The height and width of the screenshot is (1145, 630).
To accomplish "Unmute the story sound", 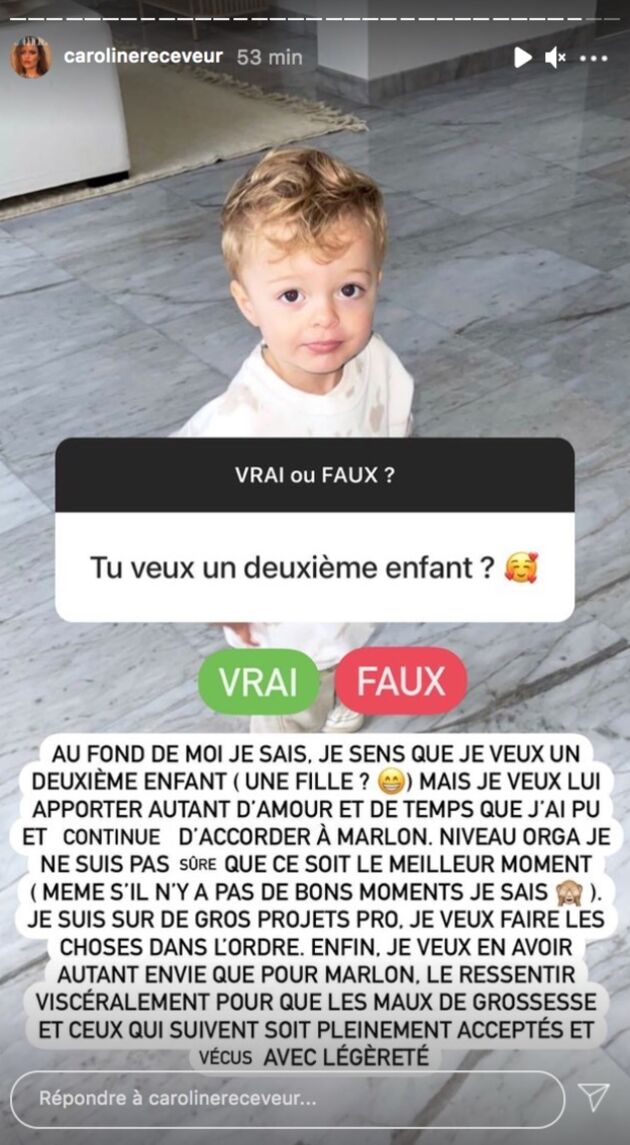I will pos(555,58).
